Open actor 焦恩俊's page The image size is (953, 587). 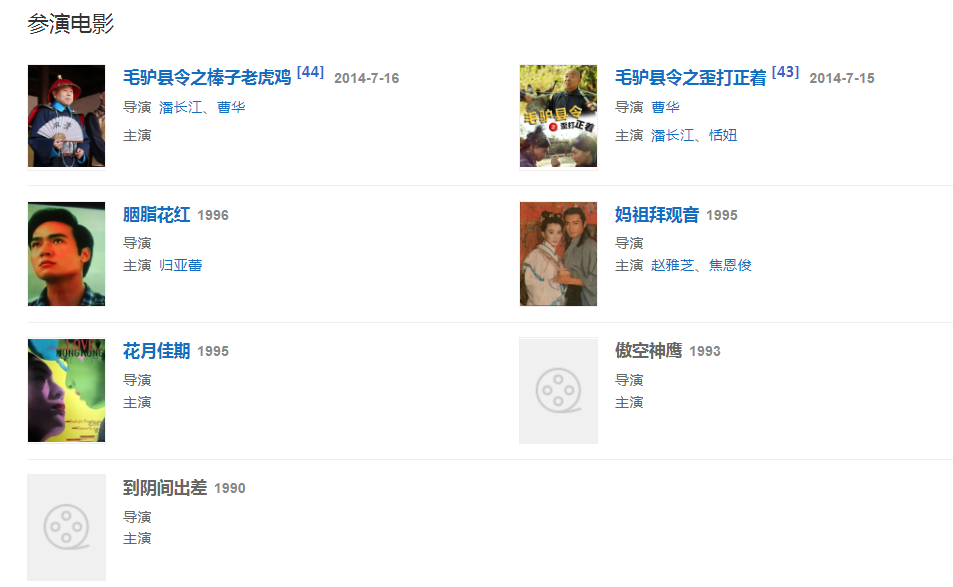pyautogui.click(x=730, y=265)
